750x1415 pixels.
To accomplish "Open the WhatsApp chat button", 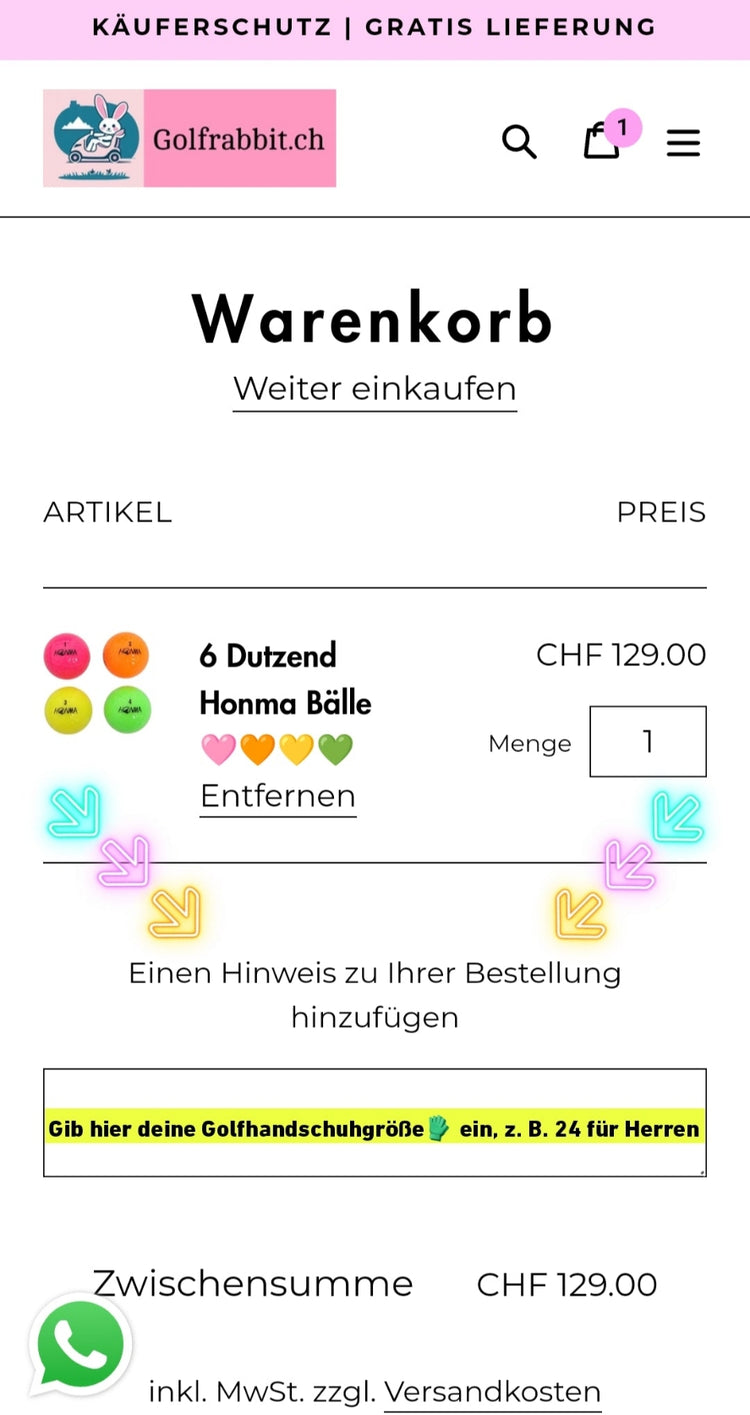I will [80, 1345].
